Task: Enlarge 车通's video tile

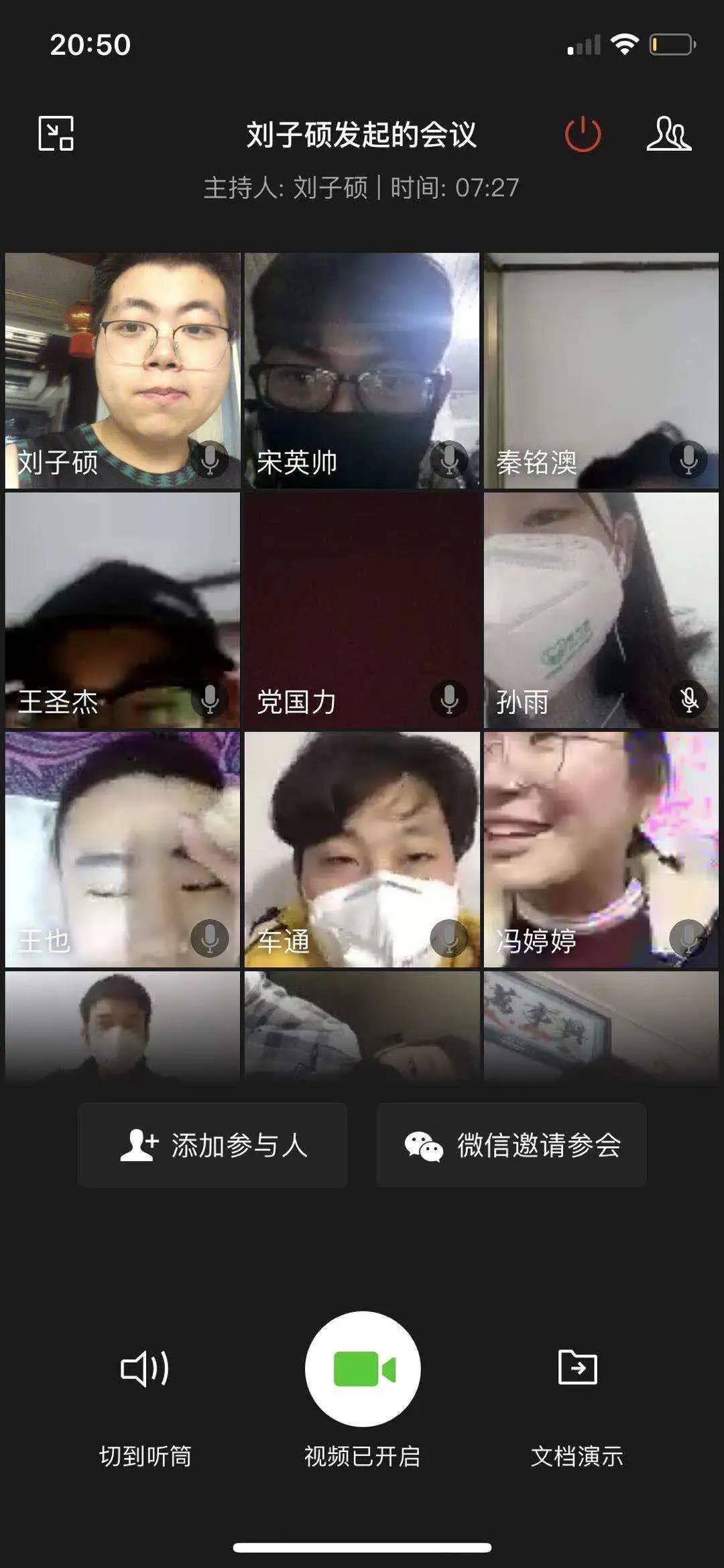Action: (x=362, y=849)
